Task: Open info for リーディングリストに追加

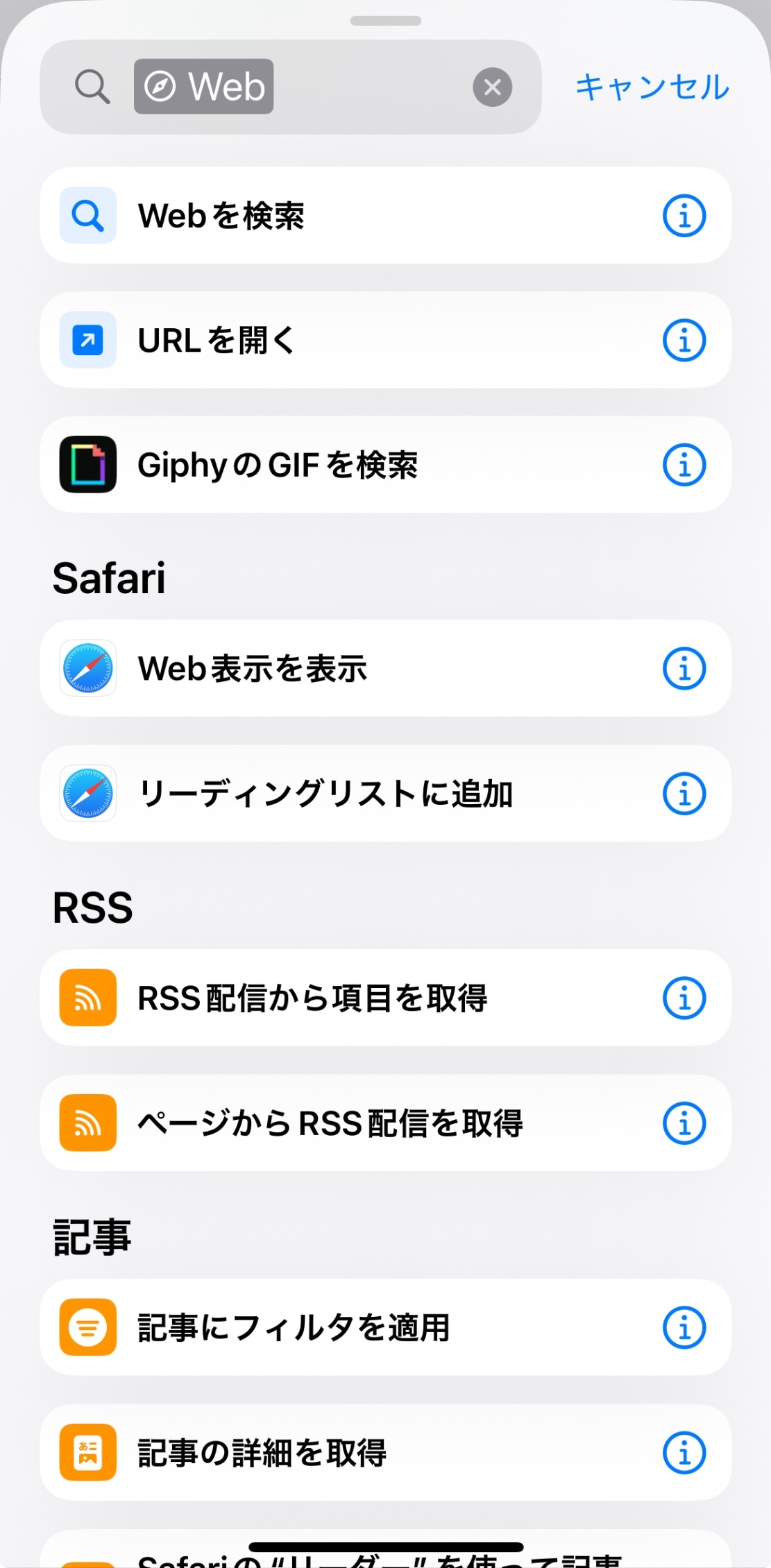Action: click(684, 794)
